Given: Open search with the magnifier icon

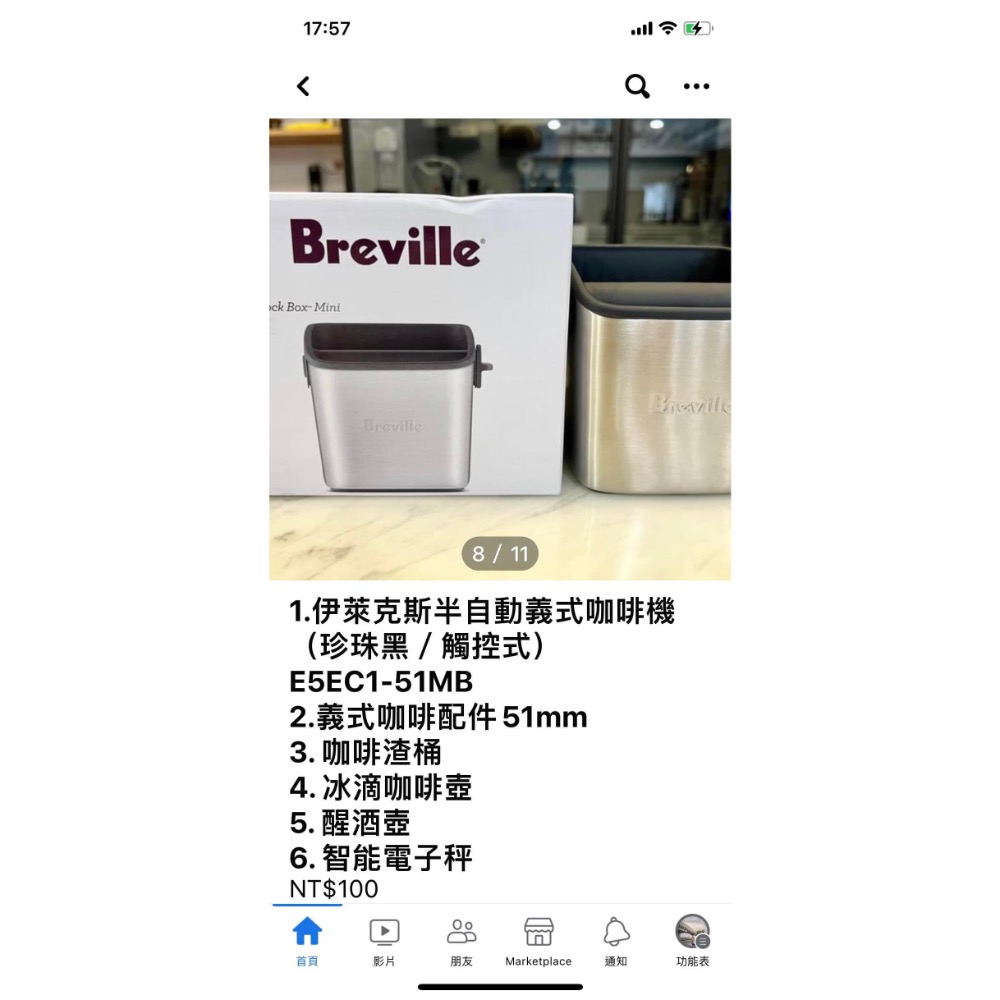Looking at the screenshot, I should pyautogui.click(x=637, y=87).
